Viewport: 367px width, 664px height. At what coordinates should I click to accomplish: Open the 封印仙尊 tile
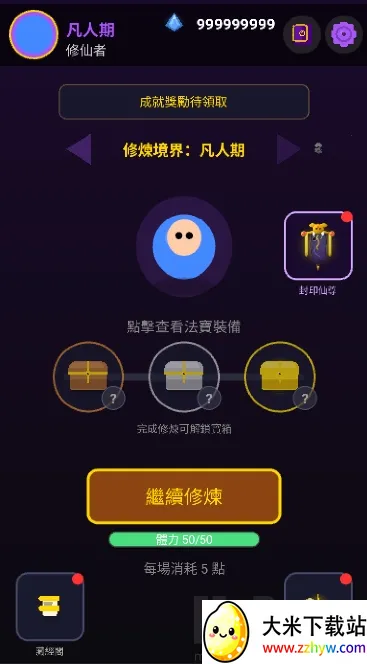pos(318,246)
